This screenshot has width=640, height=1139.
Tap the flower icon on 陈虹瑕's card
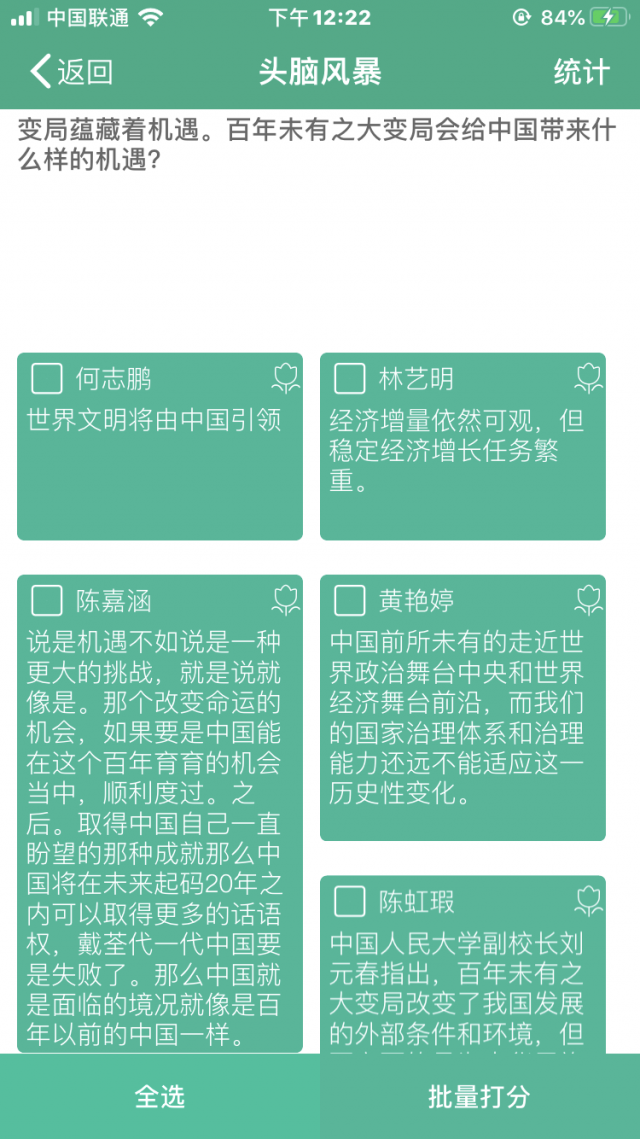589,901
